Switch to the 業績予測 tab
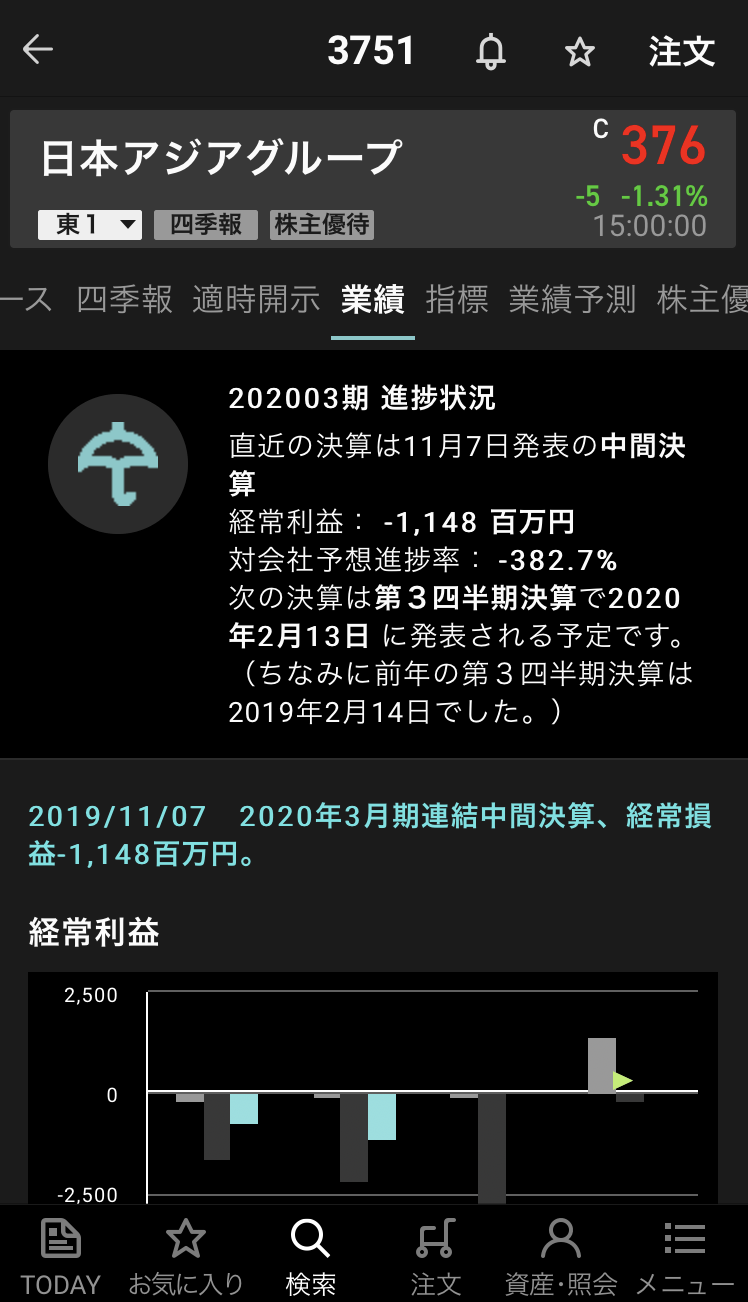Image resolution: width=748 pixels, height=1302 pixels. (572, 299)
